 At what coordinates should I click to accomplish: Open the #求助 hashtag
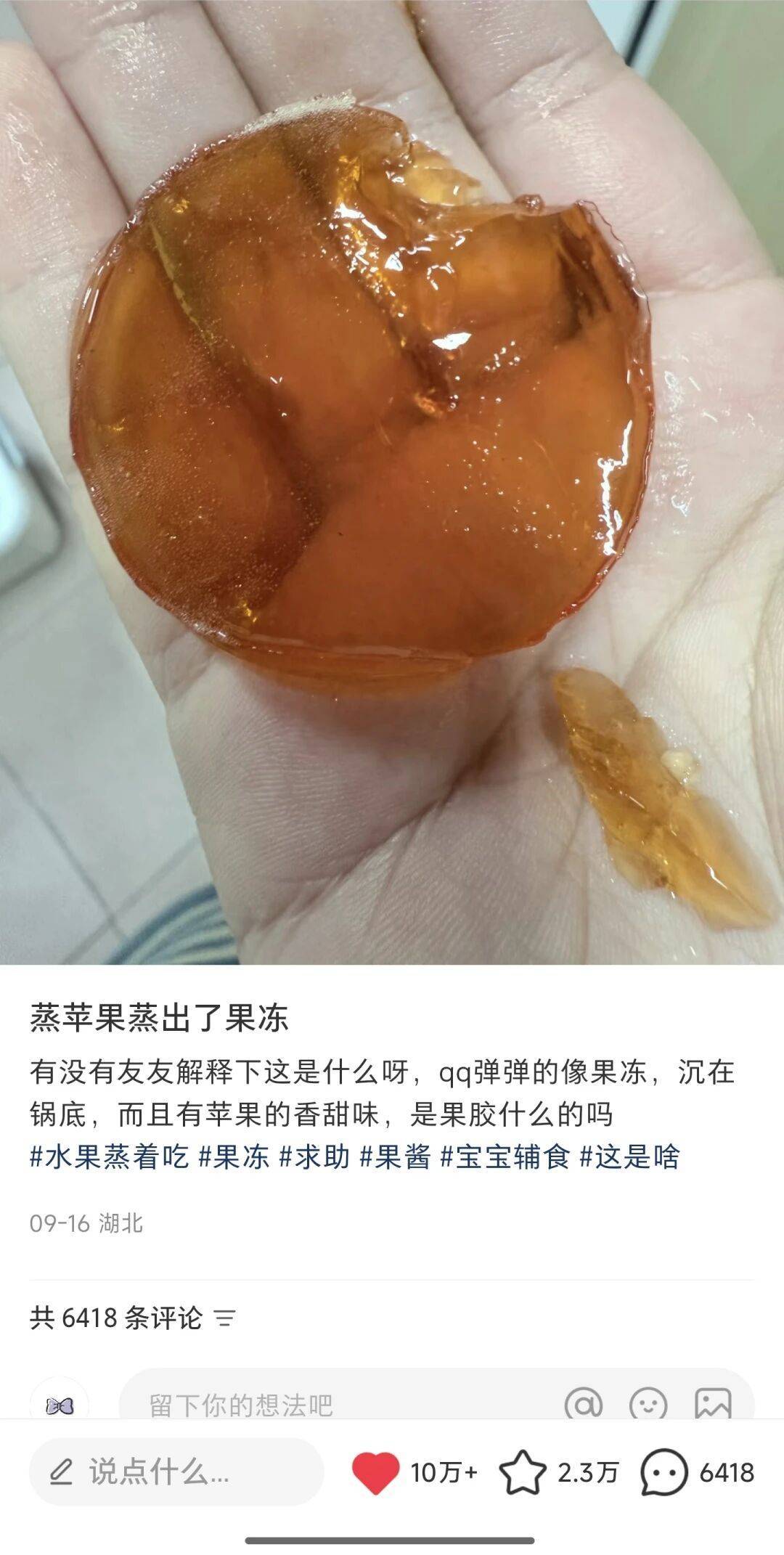point(315,1156)
